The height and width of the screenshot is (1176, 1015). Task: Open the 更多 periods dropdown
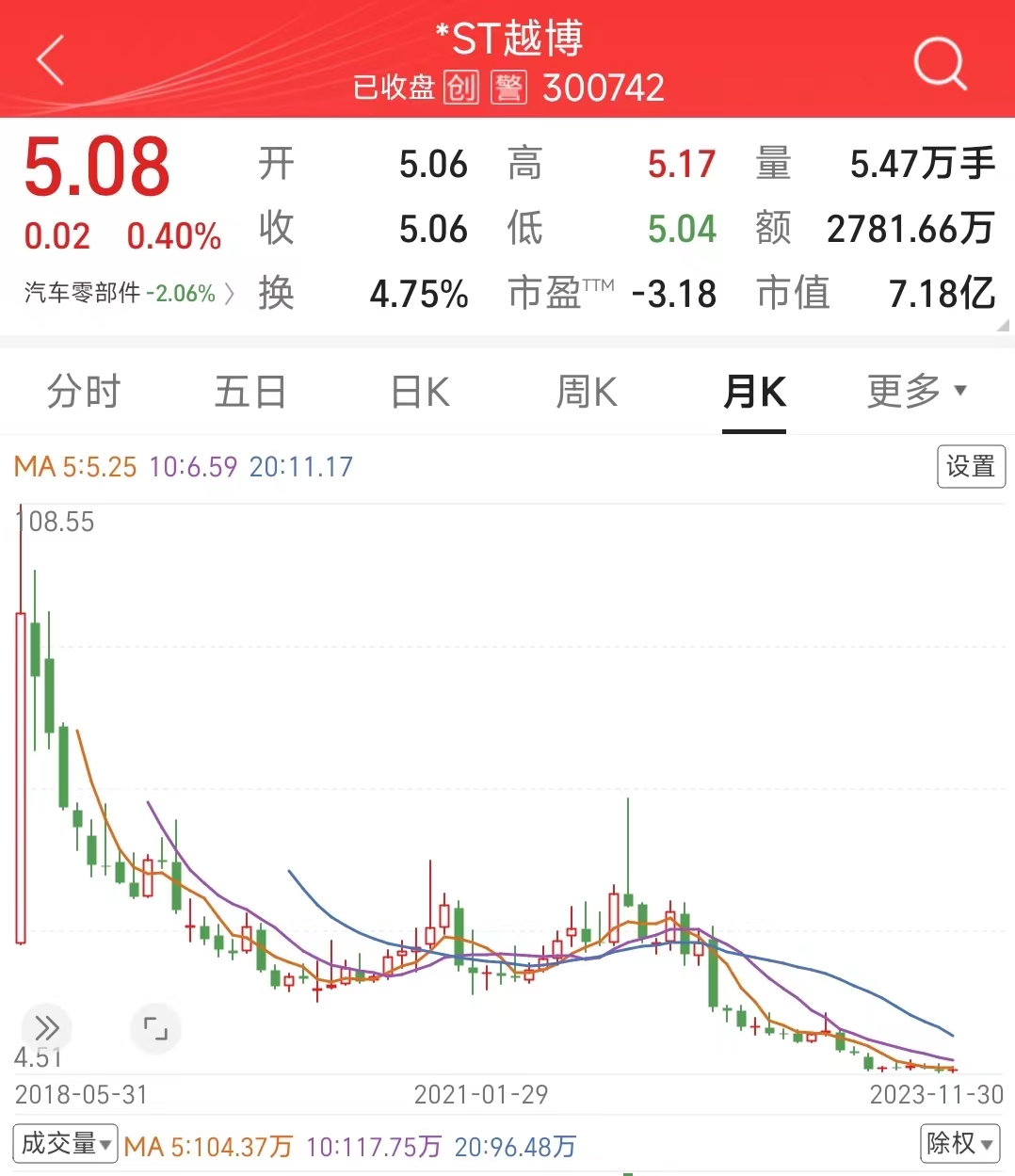(x=916, y=392)
